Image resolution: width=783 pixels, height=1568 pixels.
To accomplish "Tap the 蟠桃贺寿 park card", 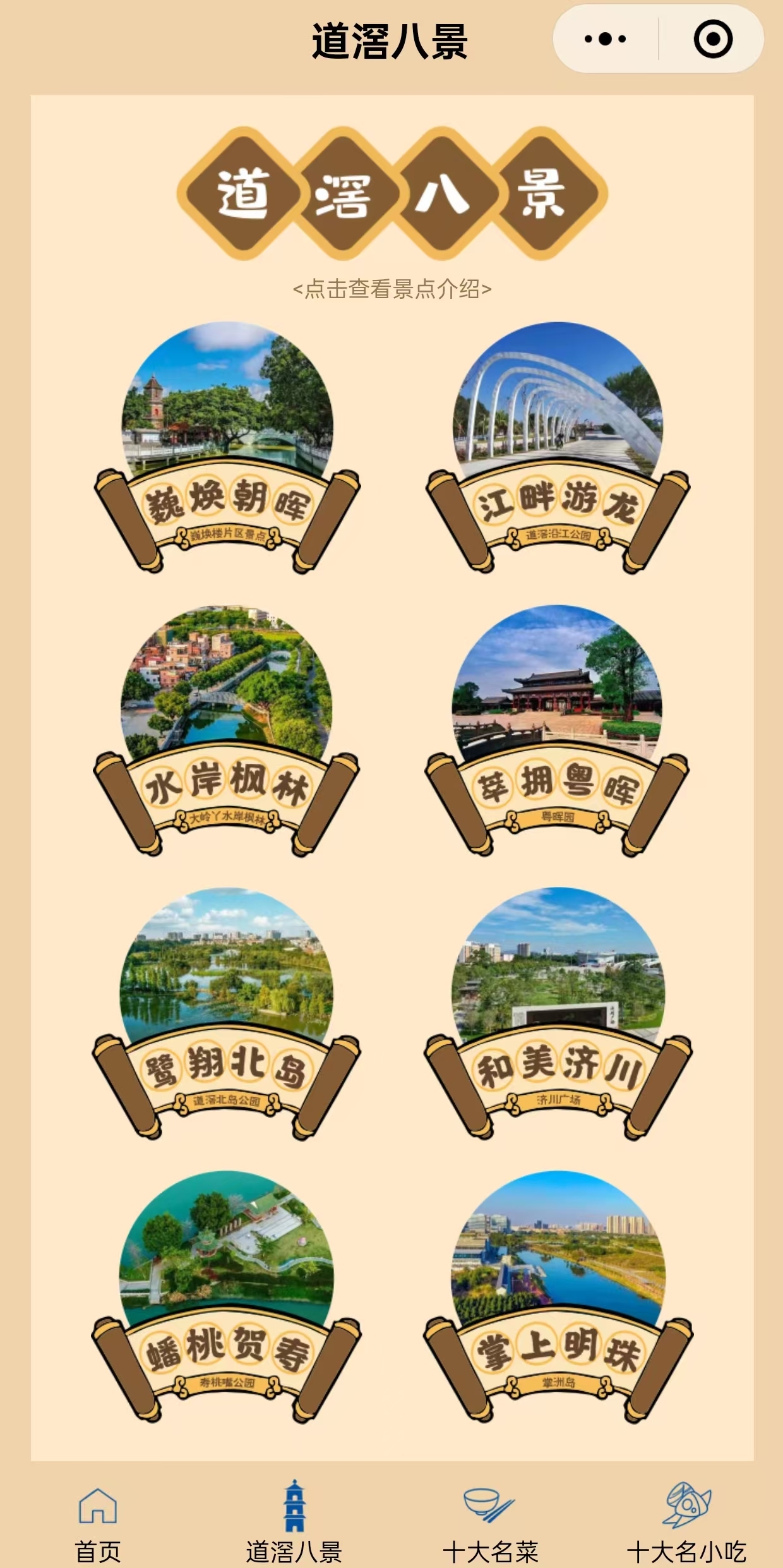I will [x=227, y=1298].
